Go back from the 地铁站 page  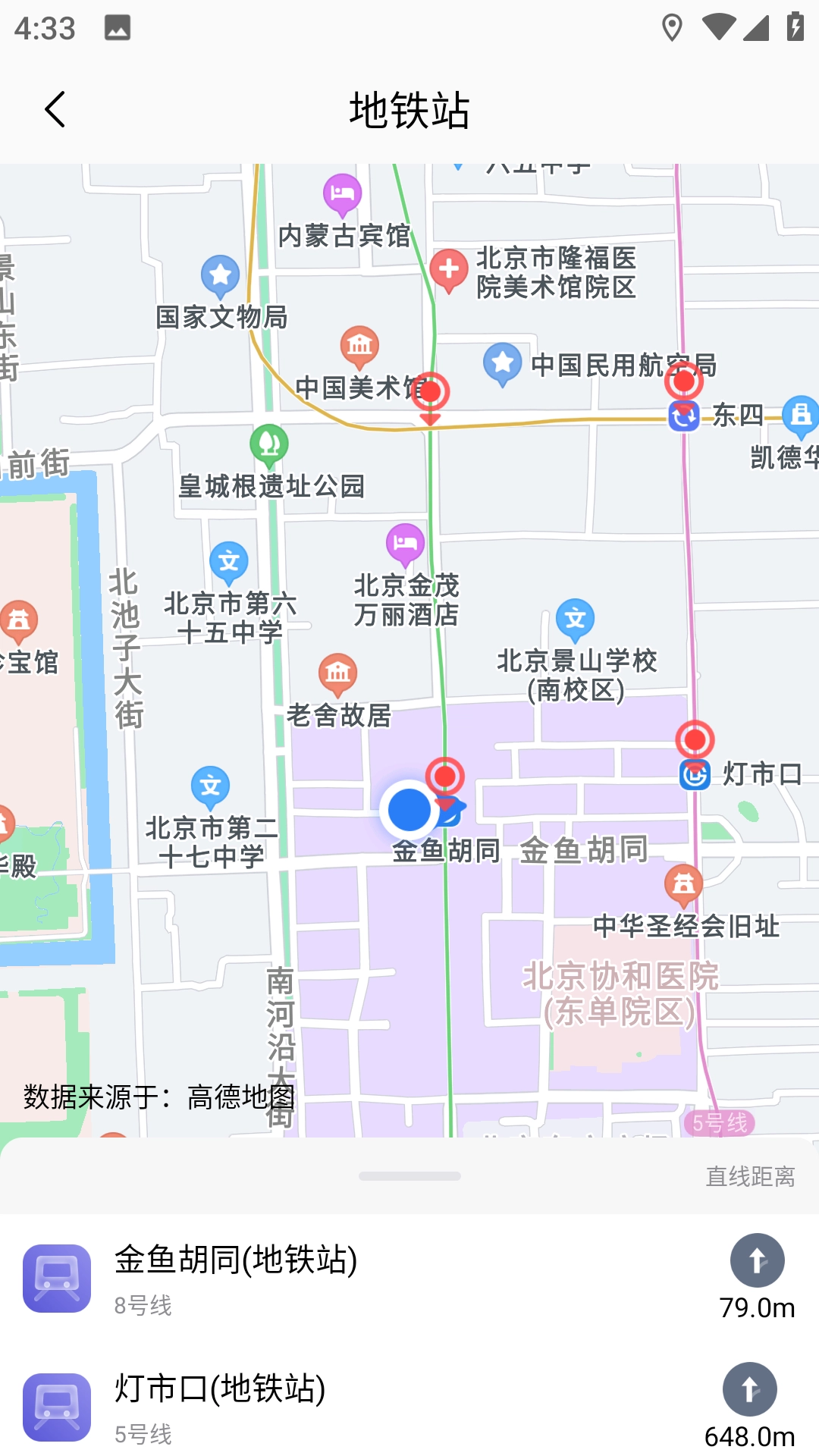55,110
